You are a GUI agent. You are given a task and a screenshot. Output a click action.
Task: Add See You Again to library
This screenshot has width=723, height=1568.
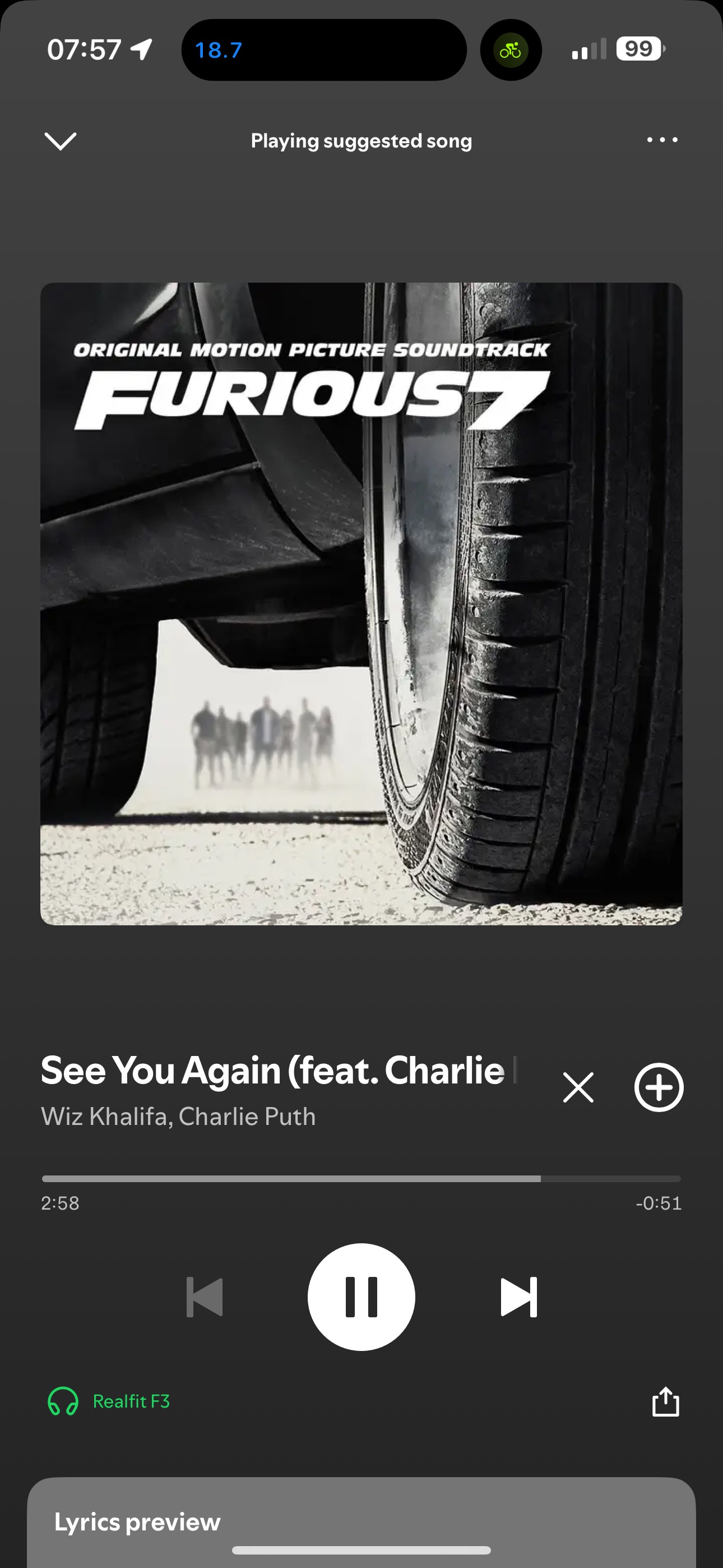pos(659,1087)
